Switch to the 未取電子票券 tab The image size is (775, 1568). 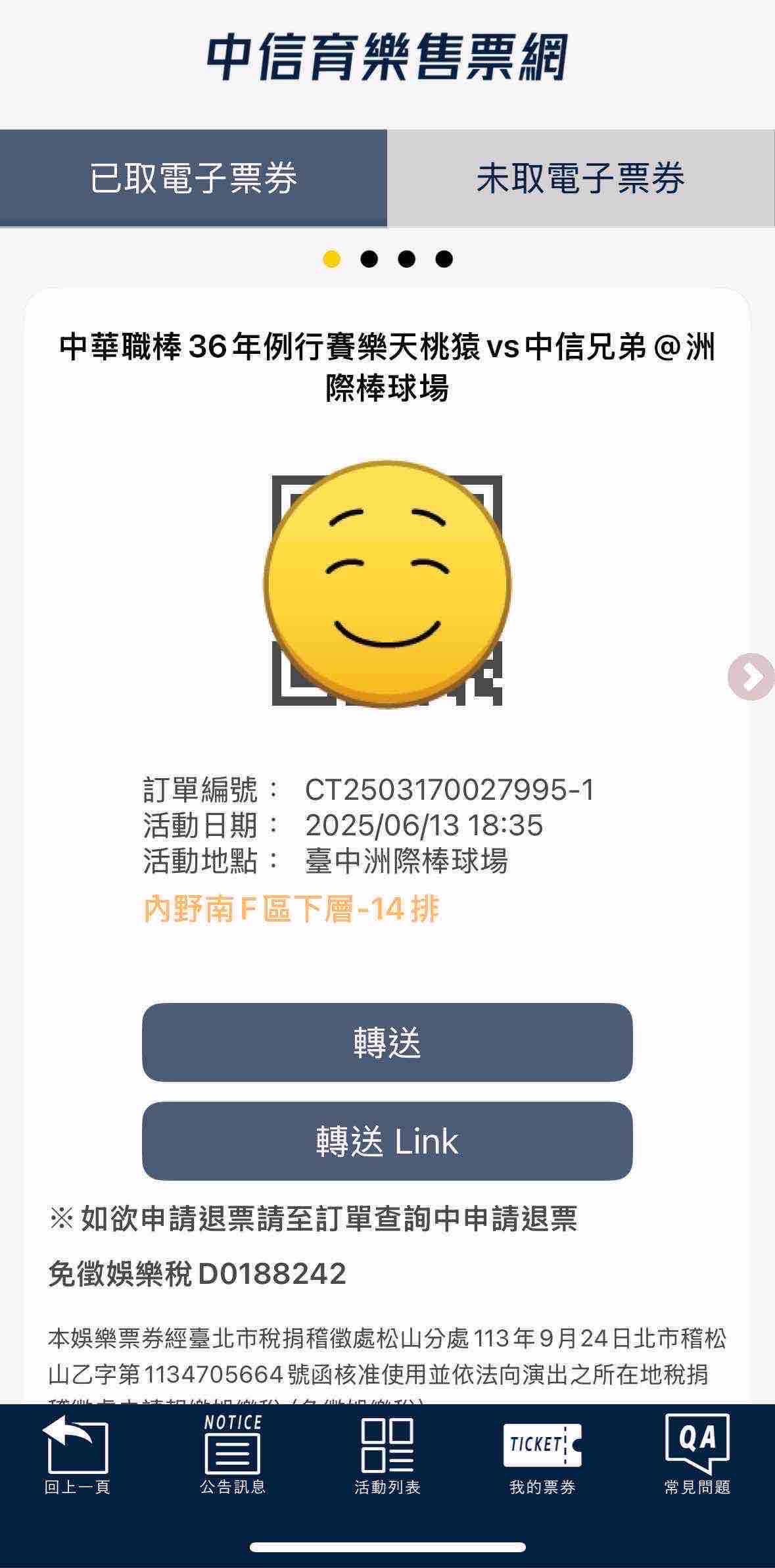(x=580, y=178)
